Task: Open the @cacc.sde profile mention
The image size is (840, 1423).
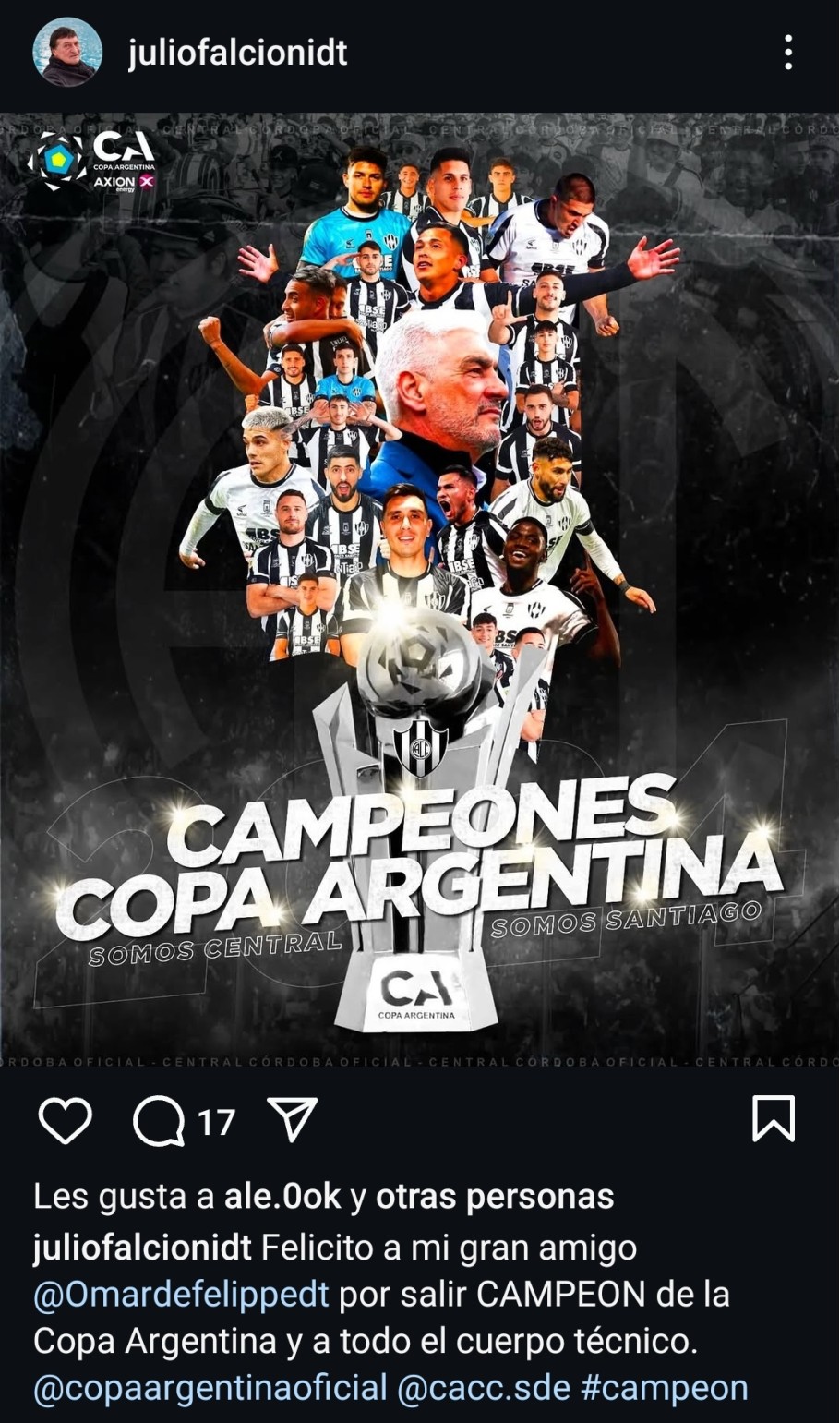Action: pyautogui.click(x=484, y=1388)
